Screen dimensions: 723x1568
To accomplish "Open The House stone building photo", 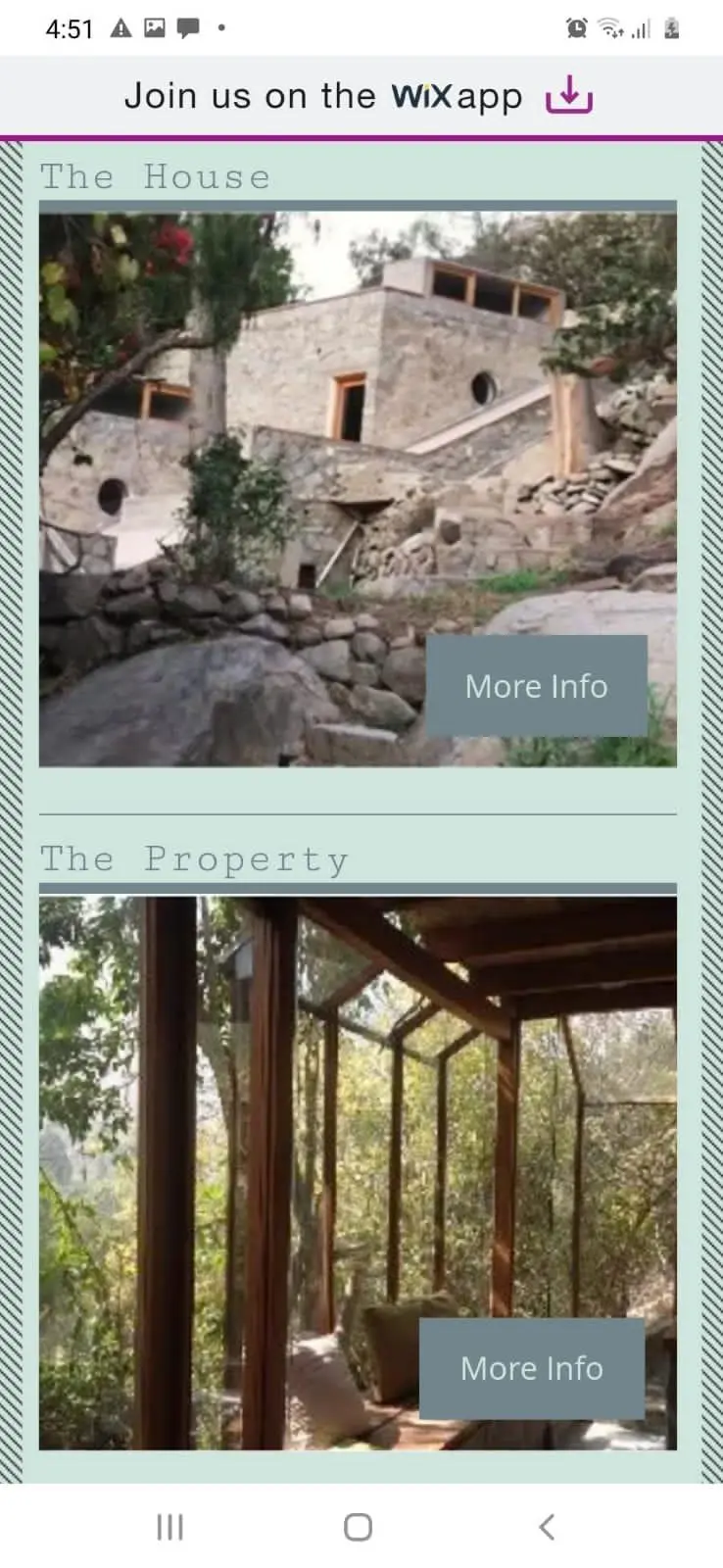I will tap(358, 489).
